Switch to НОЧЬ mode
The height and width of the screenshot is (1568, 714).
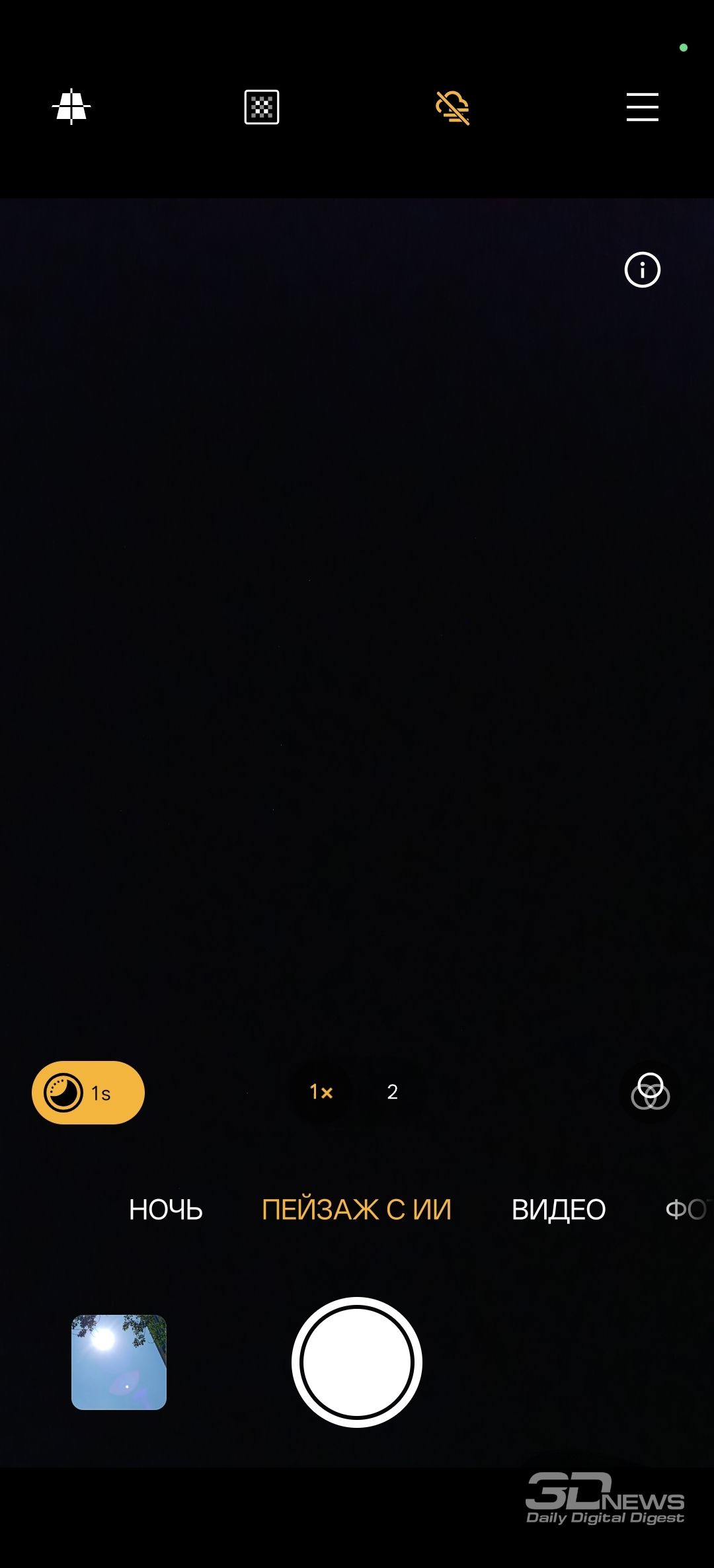click(166, 1210)
